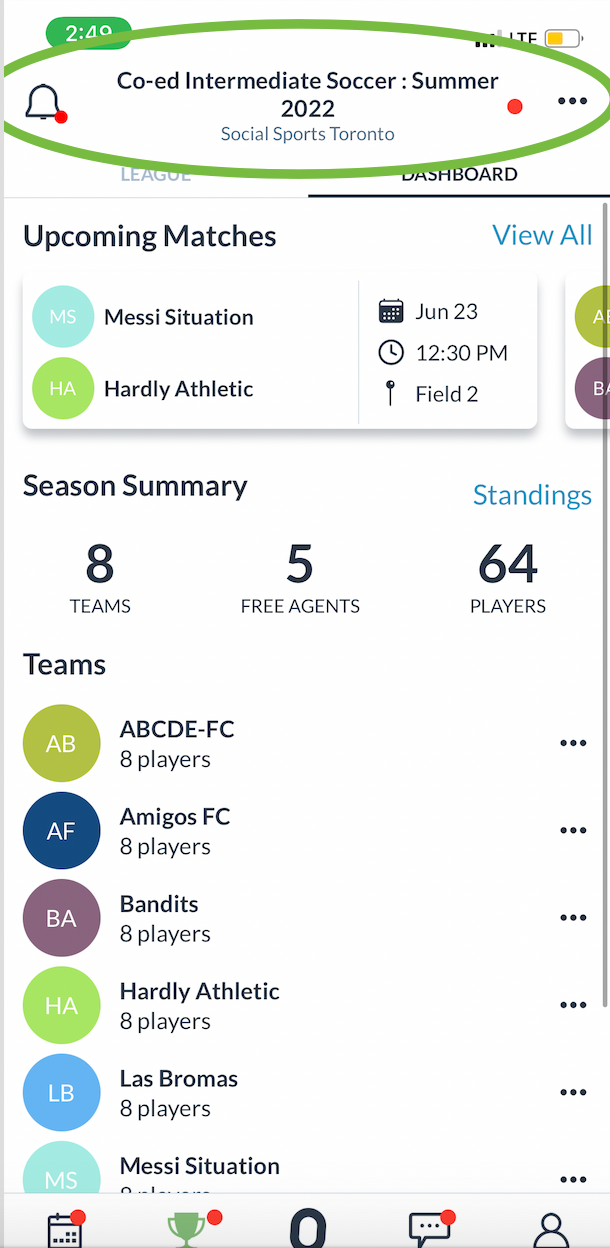This screenshot has height=1248, width=610.
Task: Open the chat messages tab
Action: coord(430,1229)
